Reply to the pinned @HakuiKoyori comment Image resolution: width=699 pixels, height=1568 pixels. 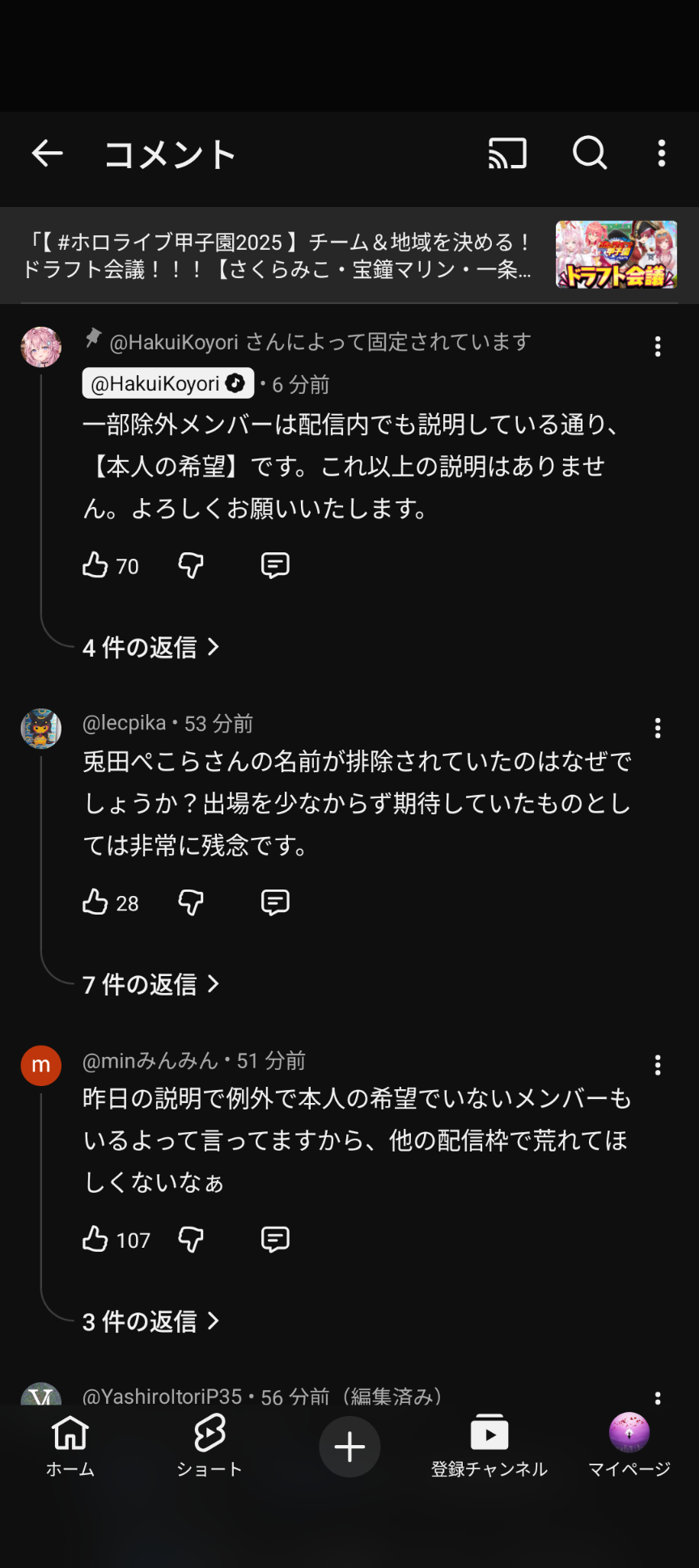click(x=275, y=565)
